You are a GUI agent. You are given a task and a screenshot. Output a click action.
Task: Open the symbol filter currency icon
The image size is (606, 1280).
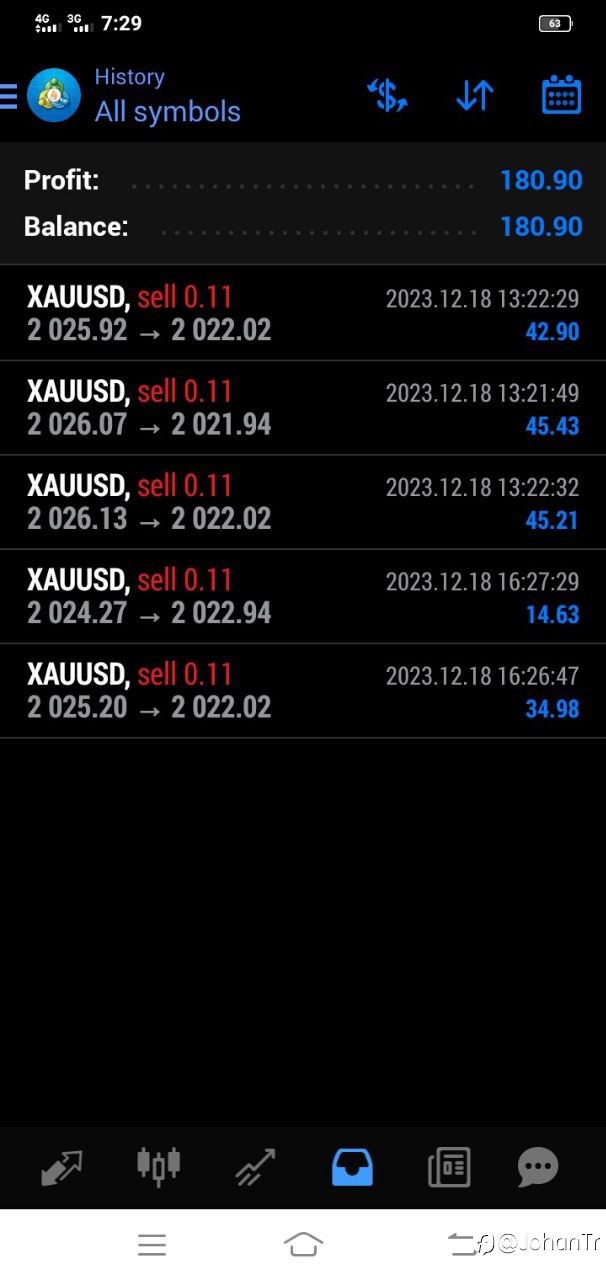tap(387, 96)
